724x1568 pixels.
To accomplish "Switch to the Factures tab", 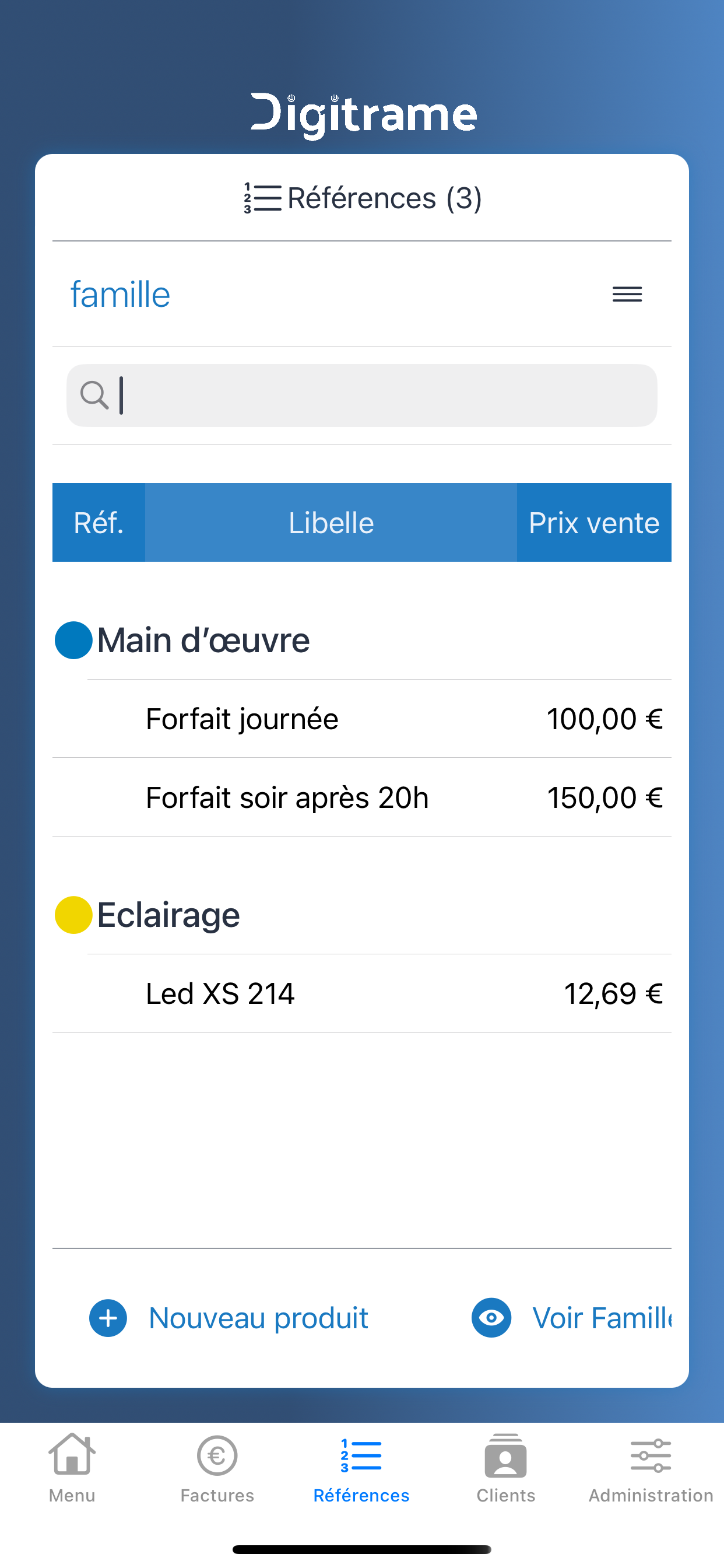I will click(217, 1468).
